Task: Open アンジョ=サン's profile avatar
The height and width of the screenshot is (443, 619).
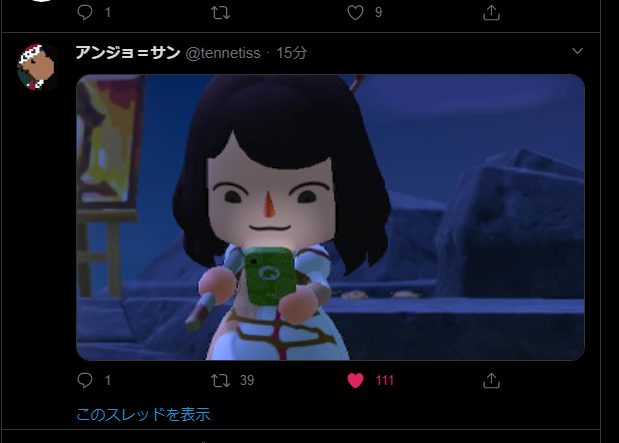Action: (x=38, y=67)
